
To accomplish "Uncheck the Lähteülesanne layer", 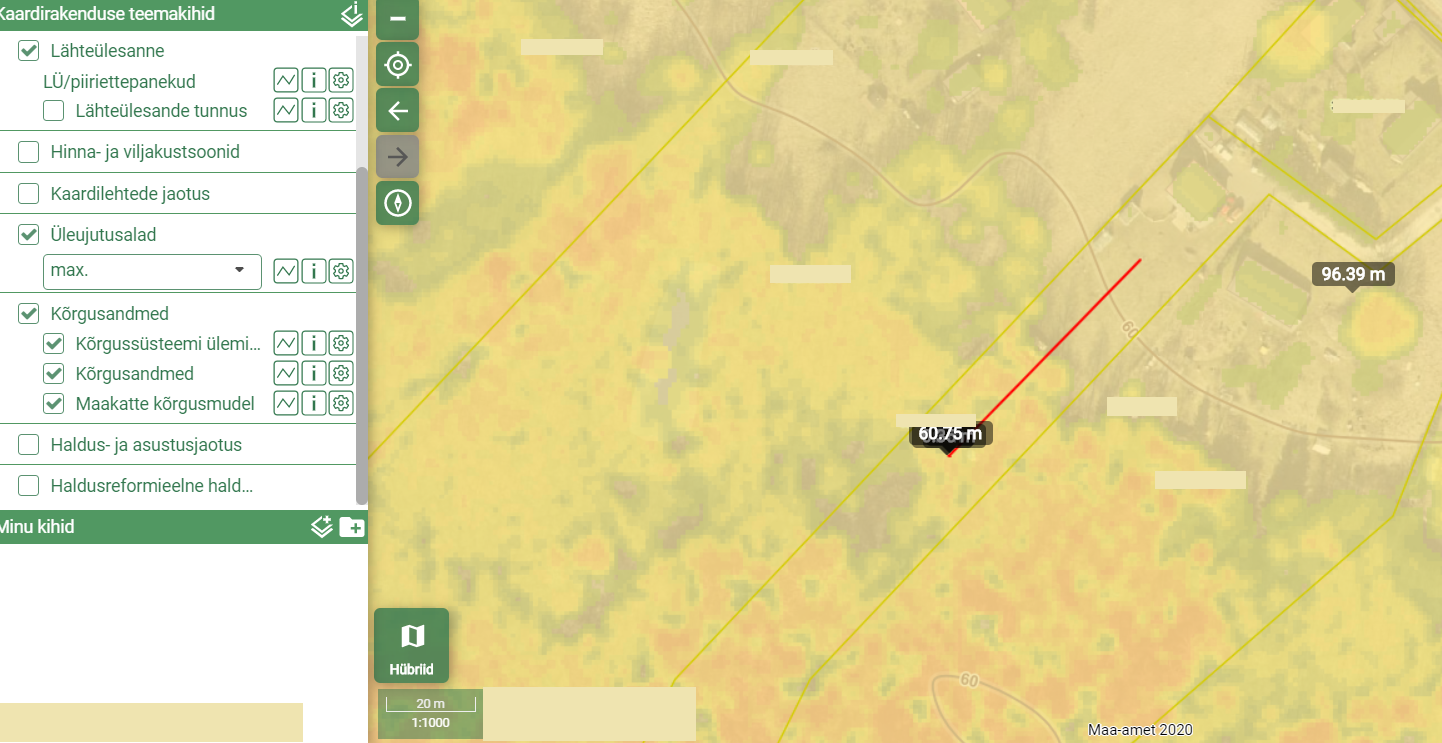I will 29,51.
